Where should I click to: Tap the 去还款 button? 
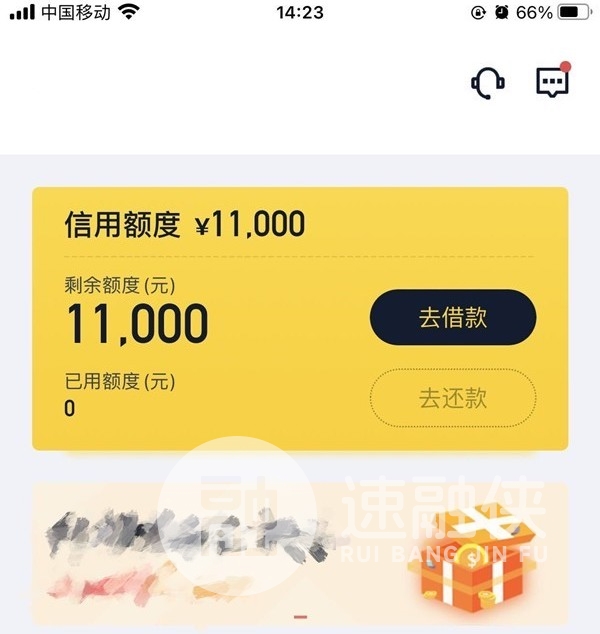point(453,397)
